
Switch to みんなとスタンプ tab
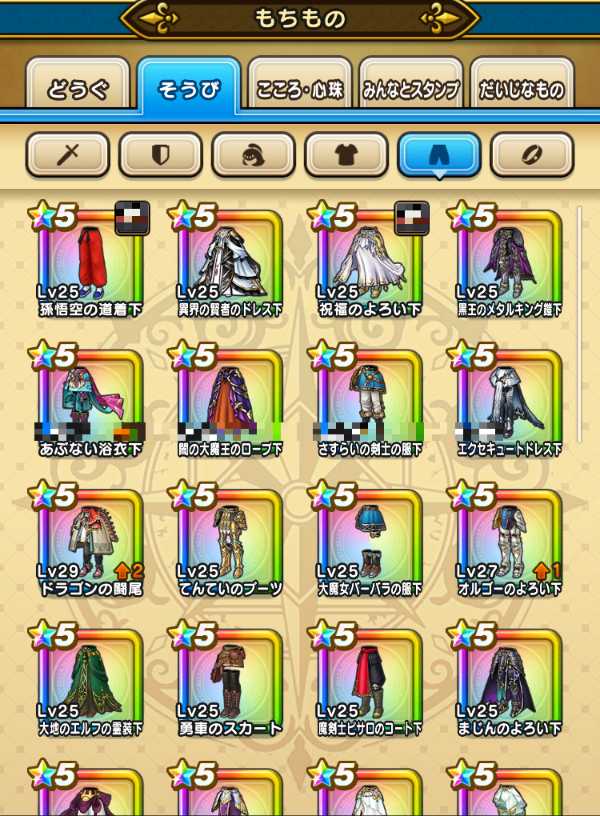409,90
